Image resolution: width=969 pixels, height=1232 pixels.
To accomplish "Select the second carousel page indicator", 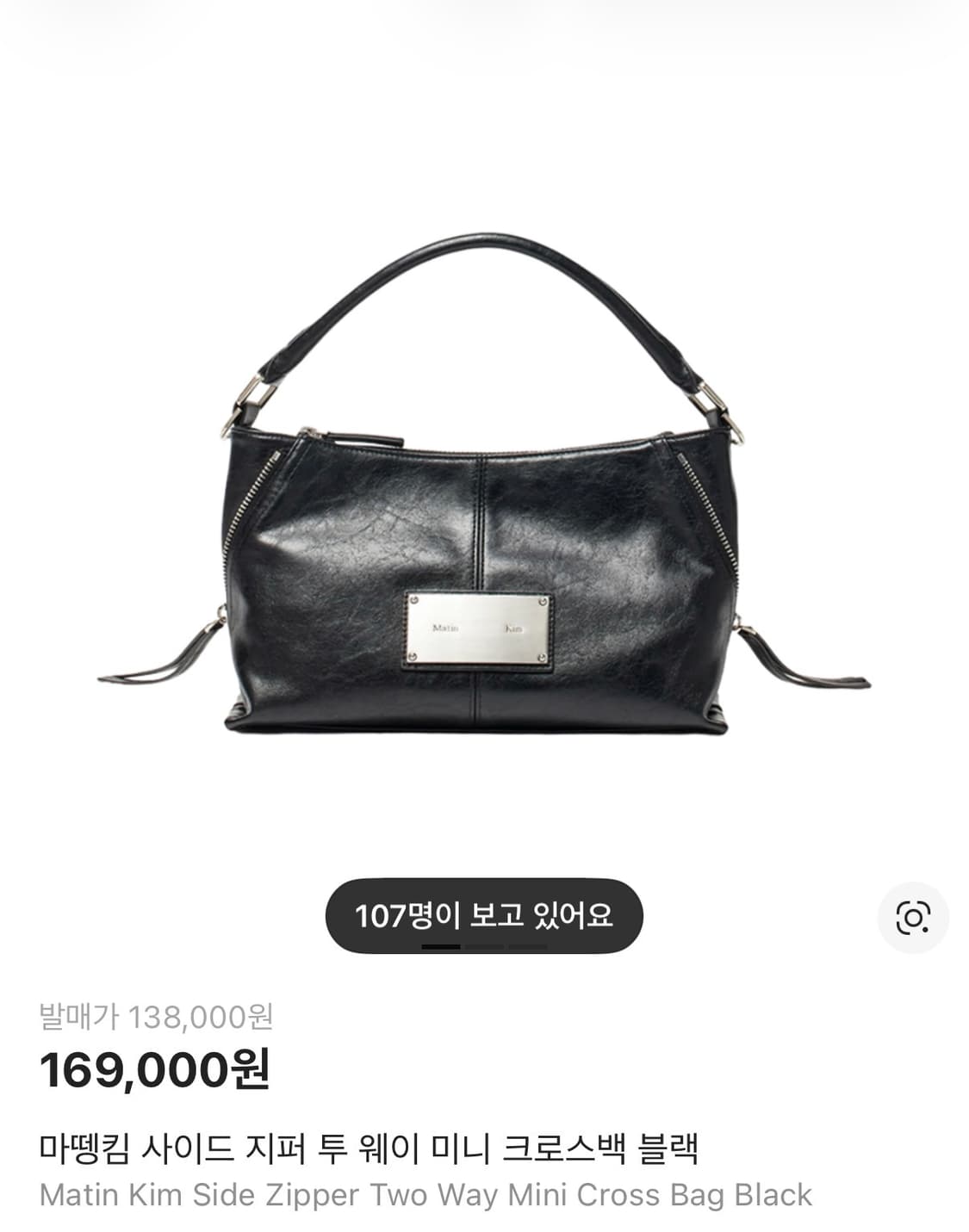I will click(x=485, y=944).
